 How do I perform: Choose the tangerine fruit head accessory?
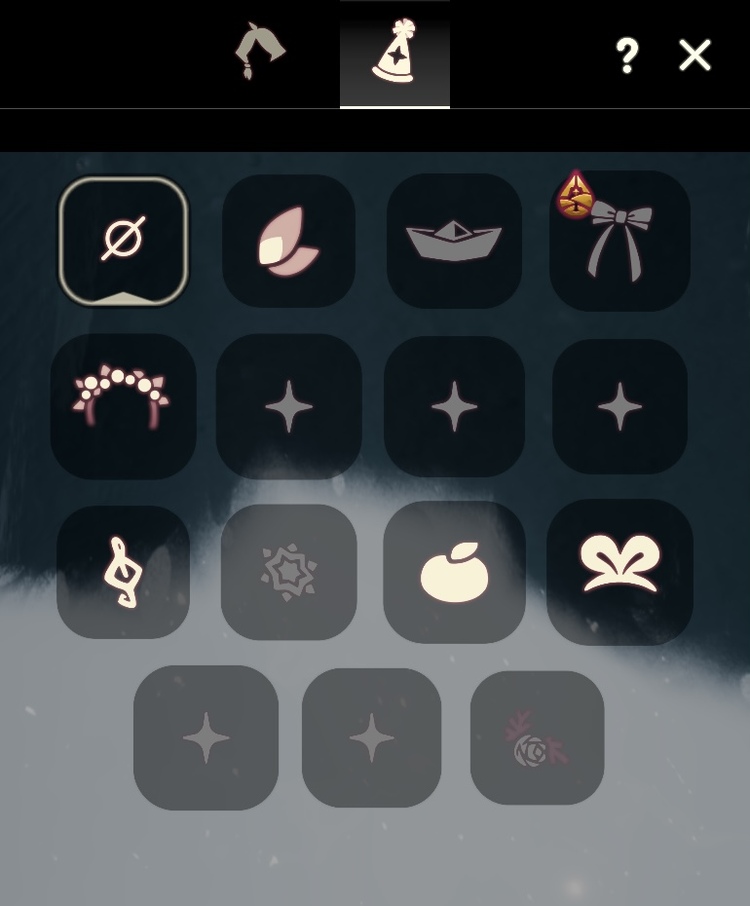pos(454,572)
